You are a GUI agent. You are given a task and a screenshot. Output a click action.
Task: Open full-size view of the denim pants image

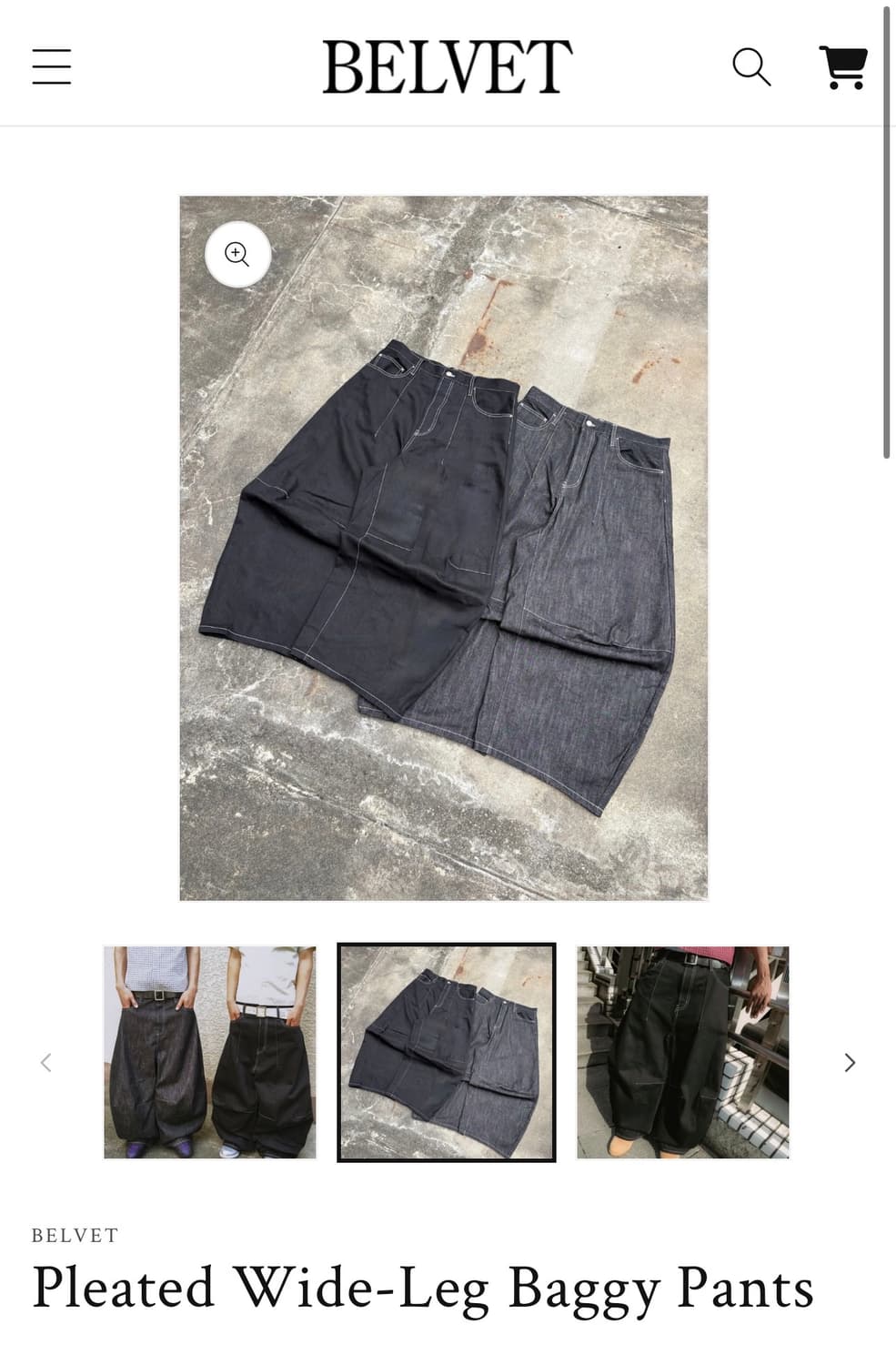point(237,256)
